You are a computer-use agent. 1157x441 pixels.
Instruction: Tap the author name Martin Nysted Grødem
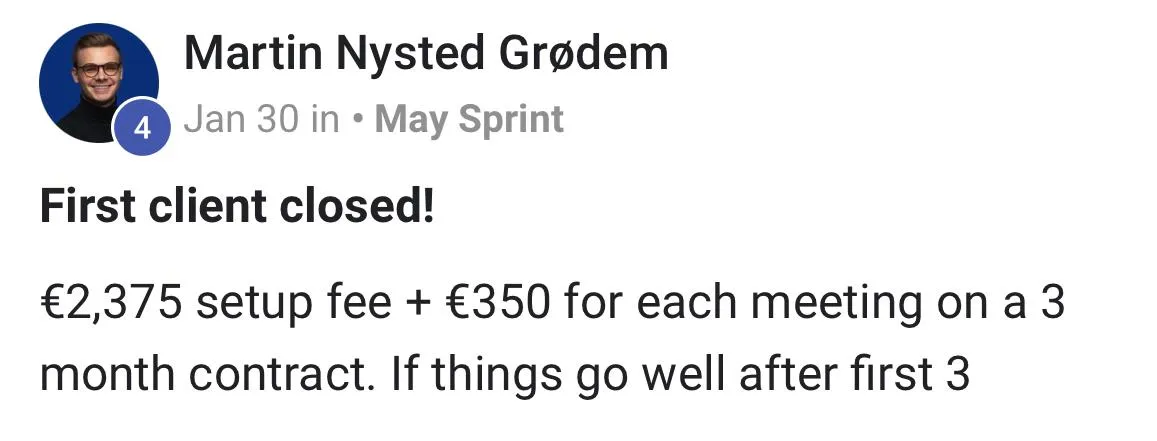point(426,54)
